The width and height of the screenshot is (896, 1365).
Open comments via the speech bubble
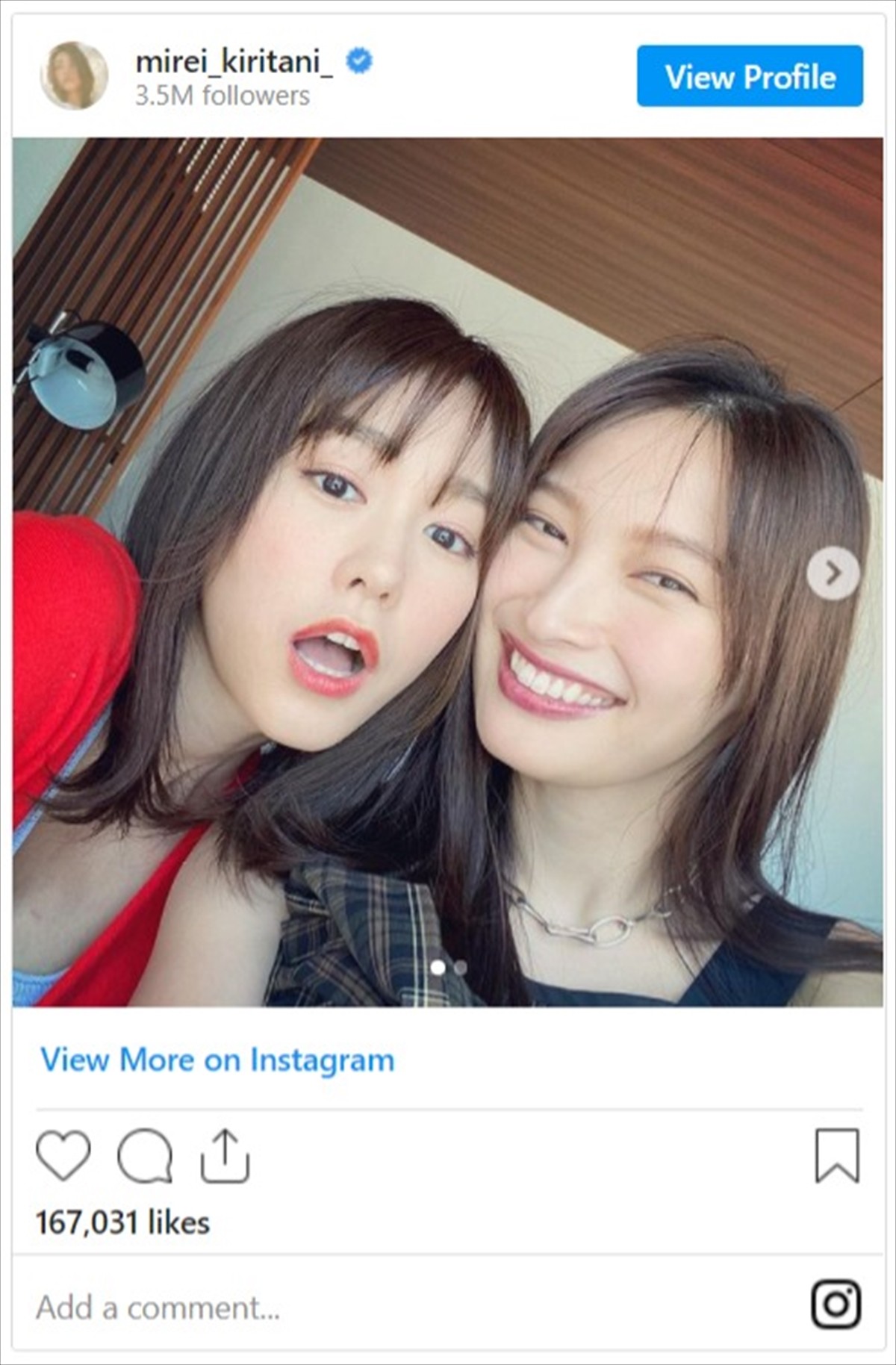(145, 1155)
